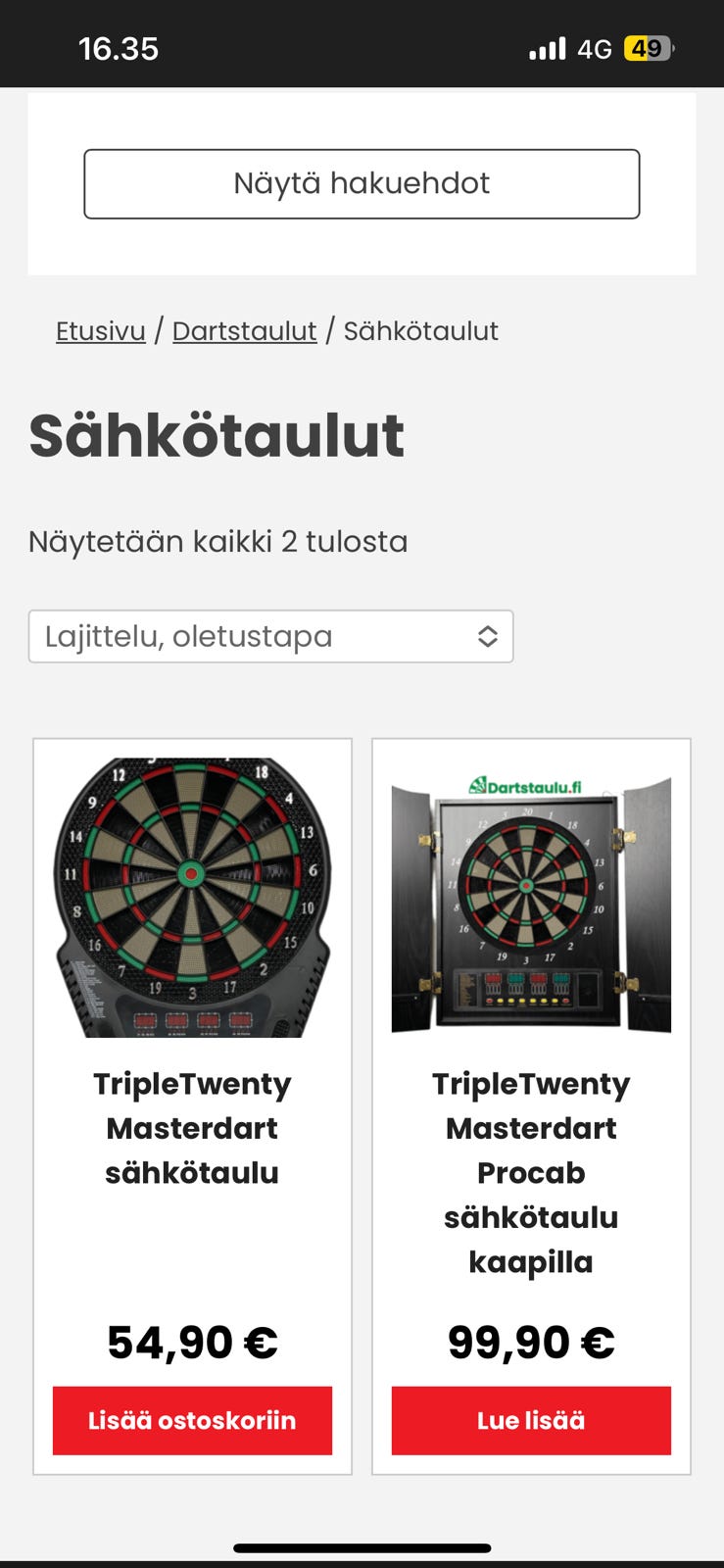Open the Dartstaulut breadcrumb link
Image resolution: width=724 pixels, height=1568 pixels.
pos(244,331)
